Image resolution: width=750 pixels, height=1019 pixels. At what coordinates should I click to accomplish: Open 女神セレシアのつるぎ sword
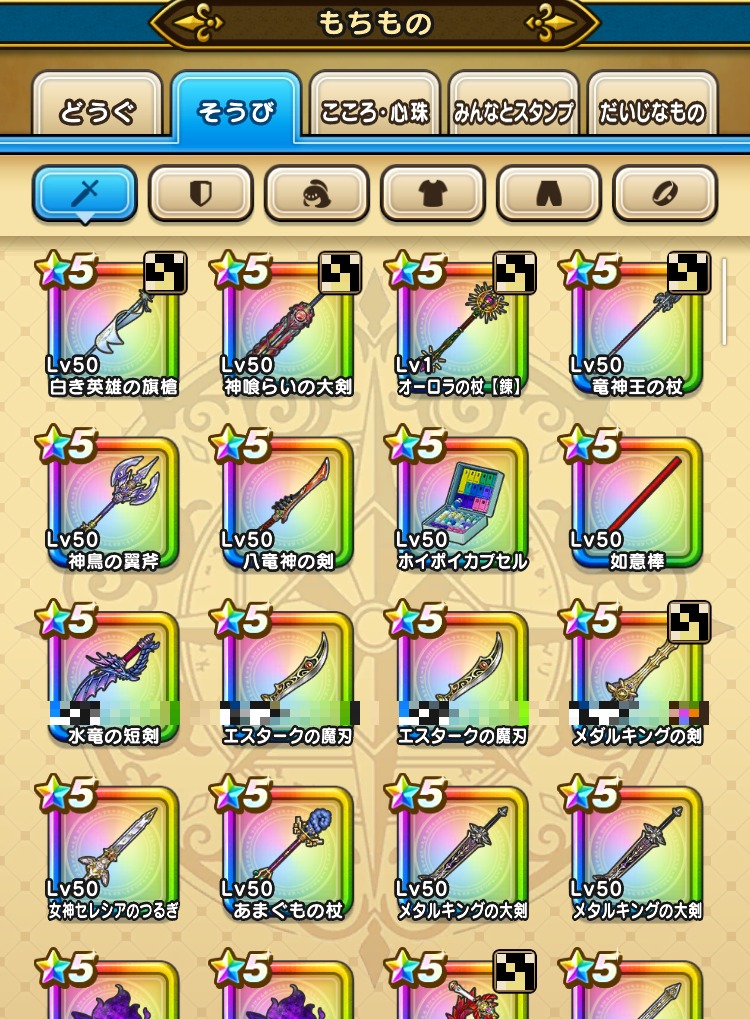pos(112,852)
